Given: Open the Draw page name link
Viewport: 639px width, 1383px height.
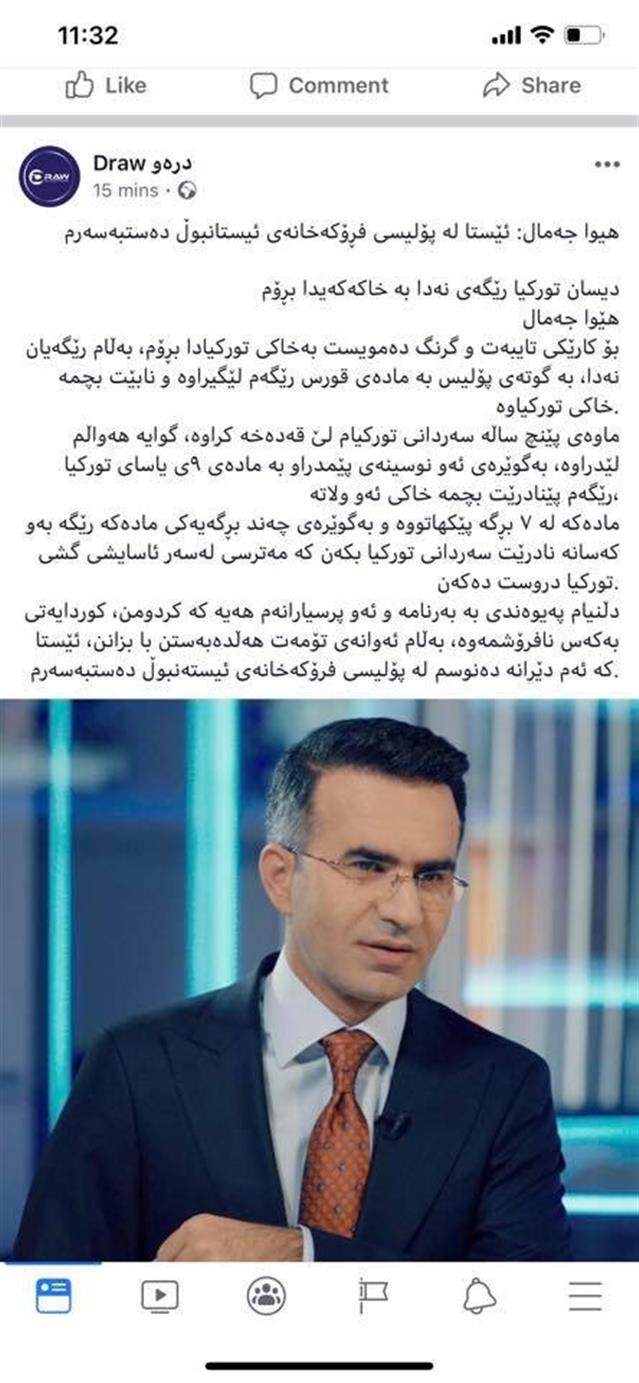Looking at the screenshot, I should tap(143, 163).
